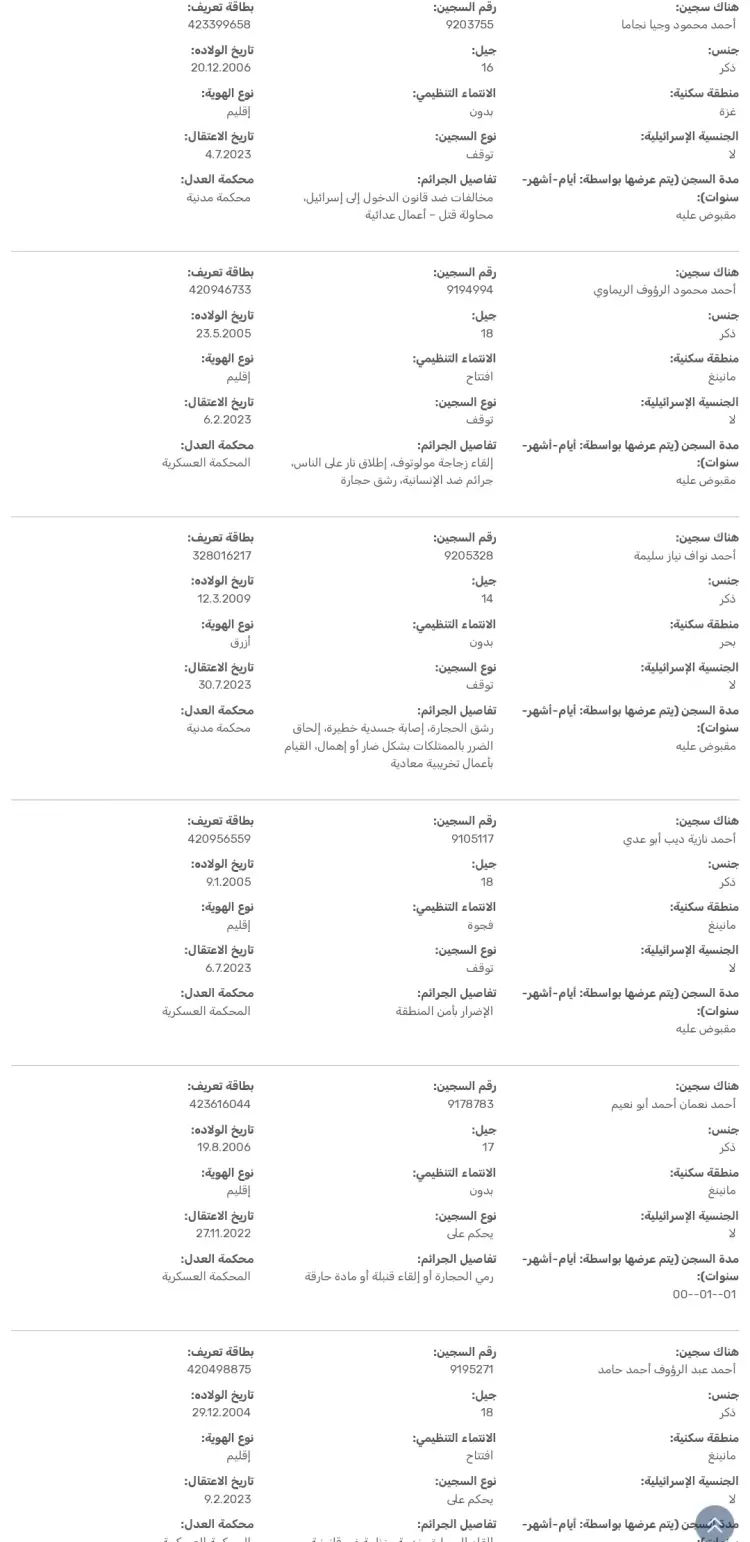Click prisoner name أحمد نعمان أحمد أبو نعيم
This screenshot has height=1542, width=750.
pos(681,1103)
